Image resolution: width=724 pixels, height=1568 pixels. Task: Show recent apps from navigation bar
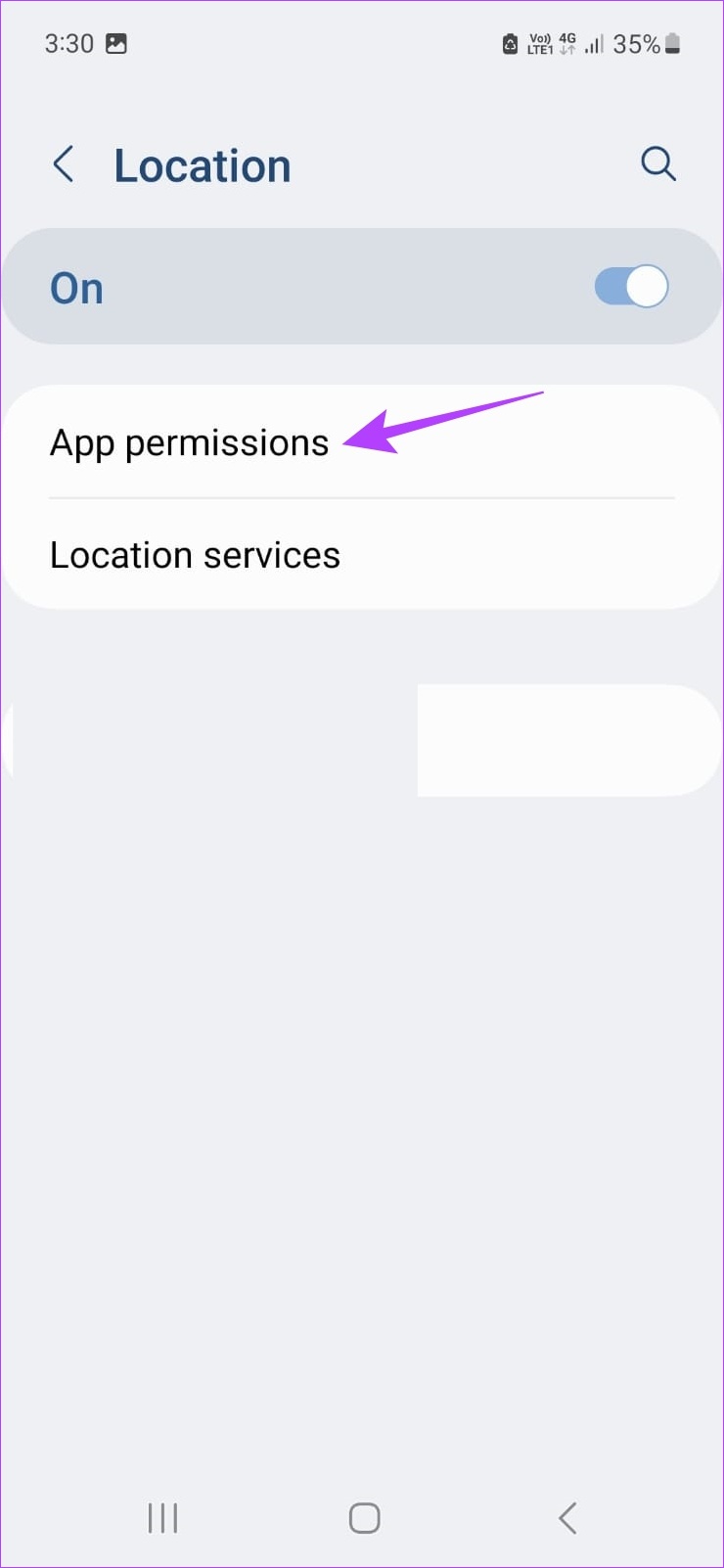click(x=162, y=1518)
